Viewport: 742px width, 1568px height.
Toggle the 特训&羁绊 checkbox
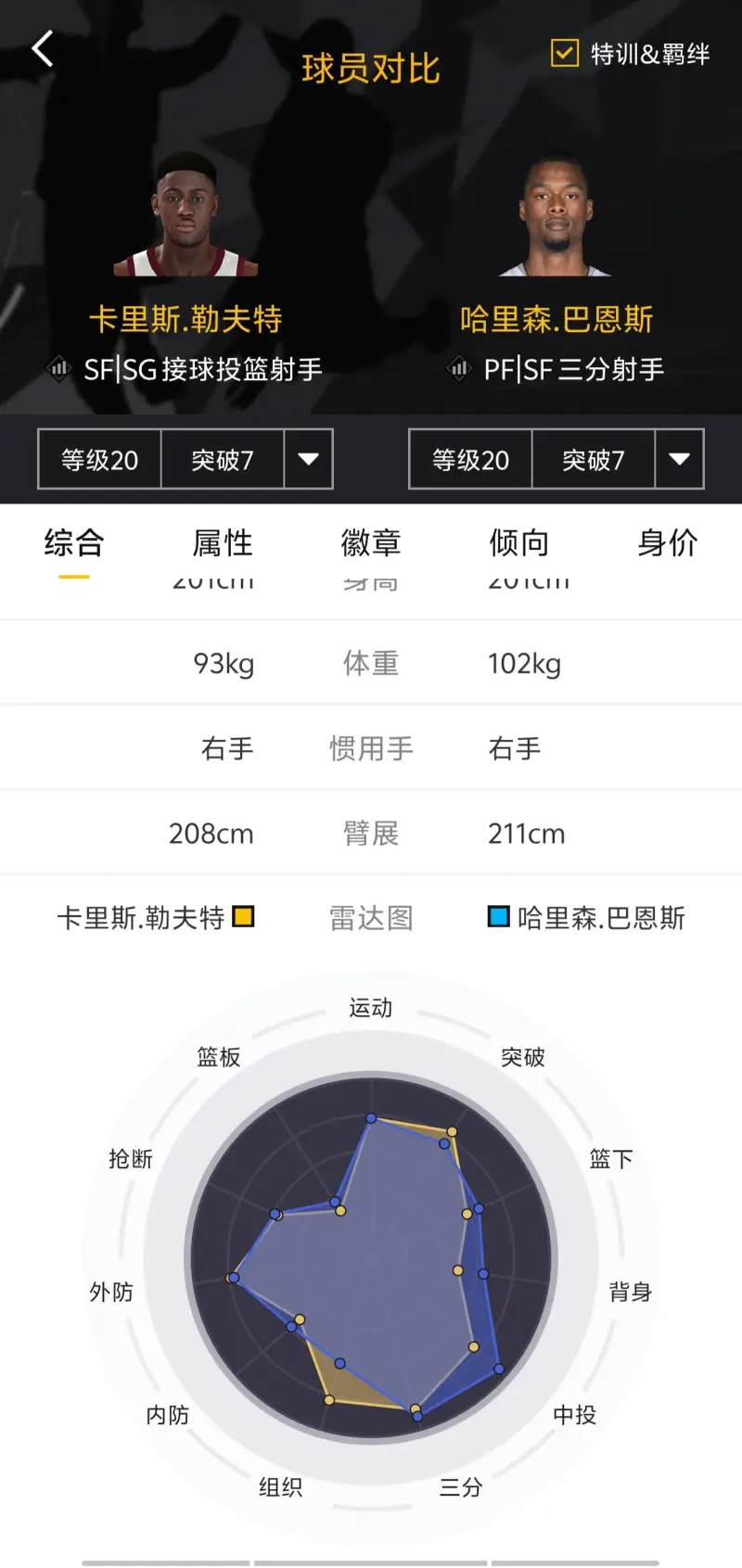tap(564, 53)
